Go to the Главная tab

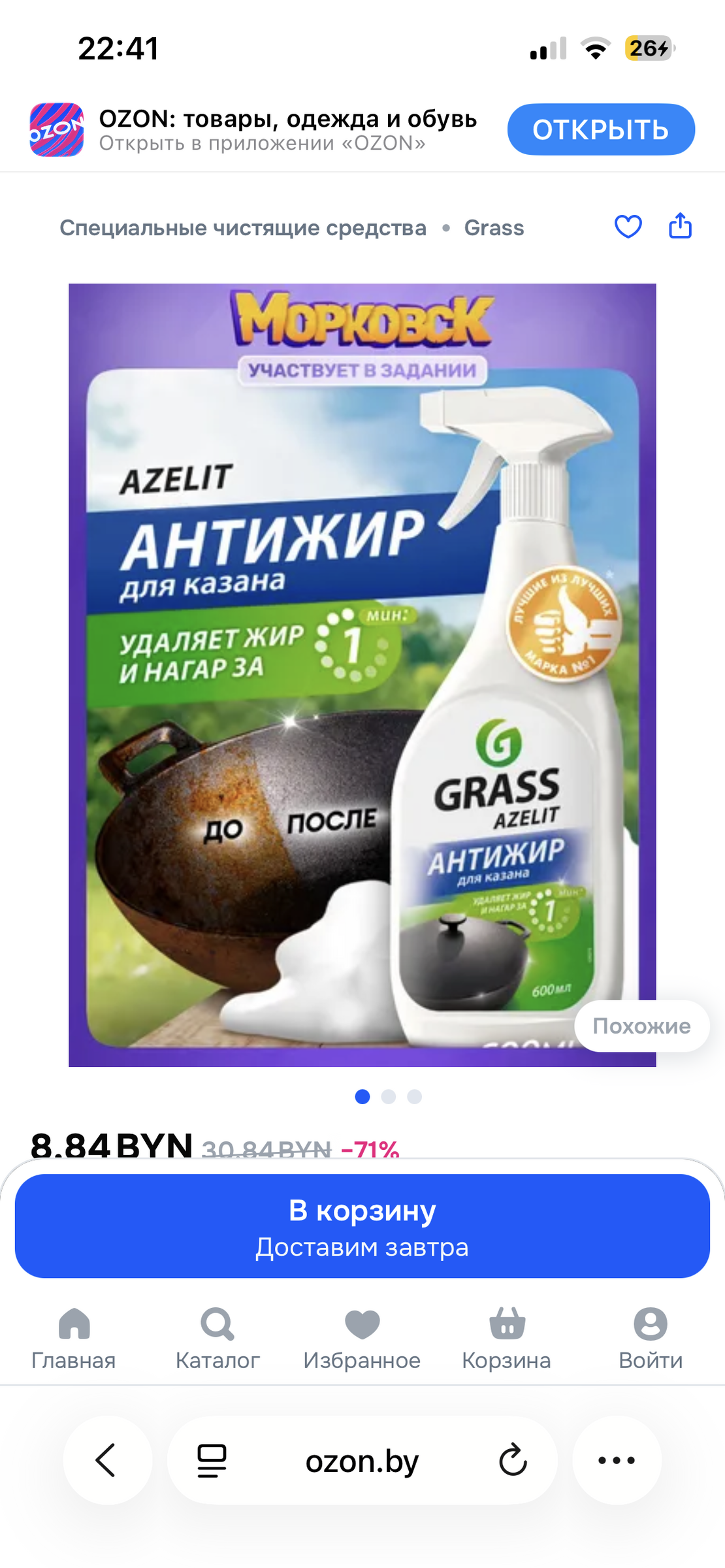click(74, 1339)
